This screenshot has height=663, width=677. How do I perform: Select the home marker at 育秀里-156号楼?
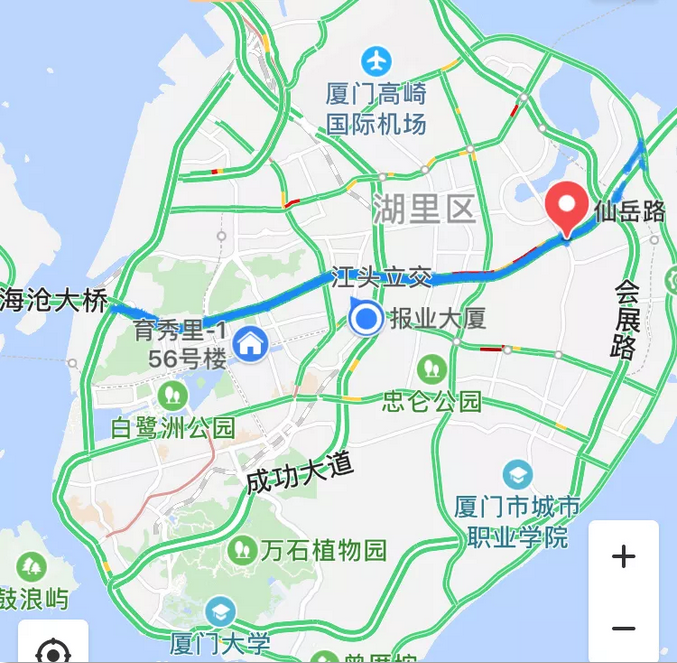click(248, 344)
